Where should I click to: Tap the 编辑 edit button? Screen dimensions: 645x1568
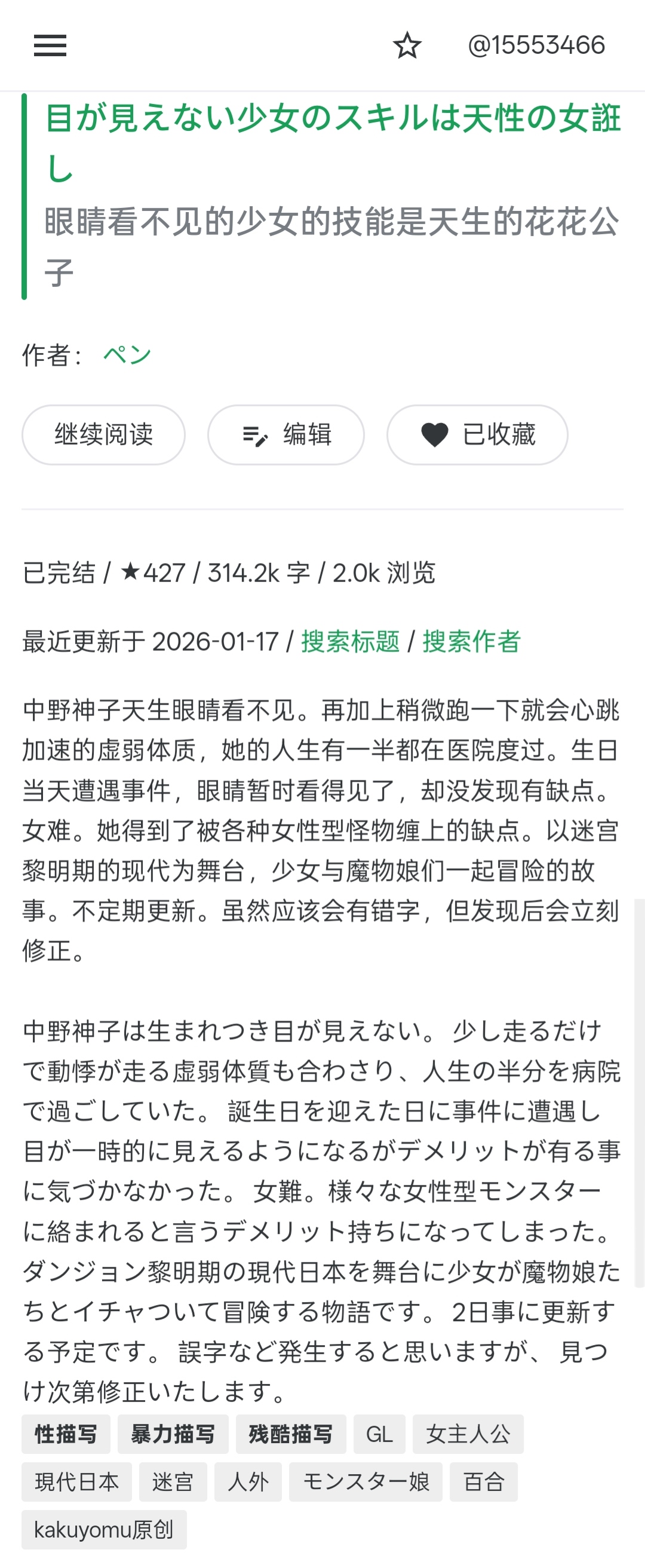pos(286,434)
